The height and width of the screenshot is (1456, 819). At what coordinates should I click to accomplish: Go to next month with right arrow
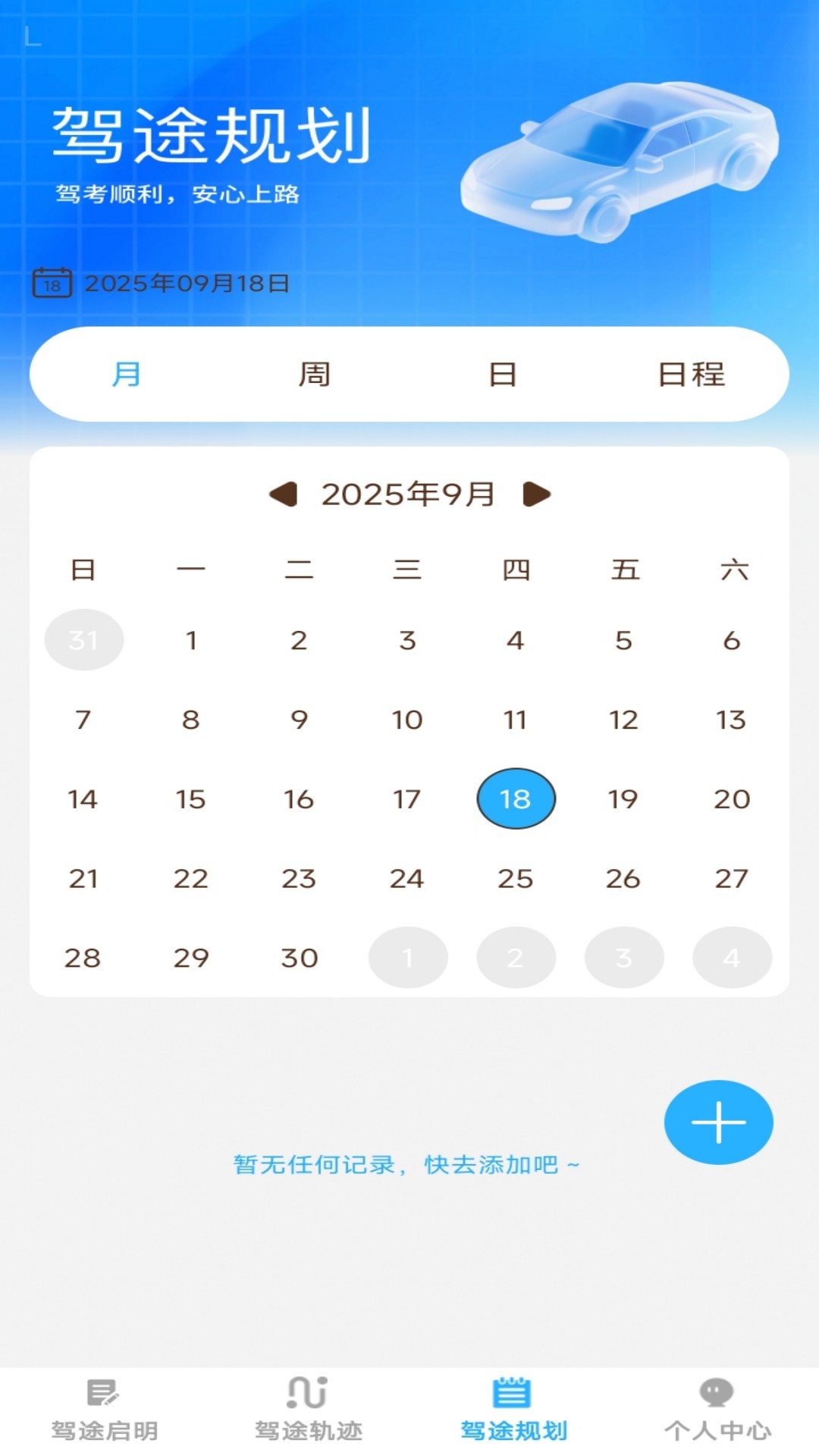538,494
